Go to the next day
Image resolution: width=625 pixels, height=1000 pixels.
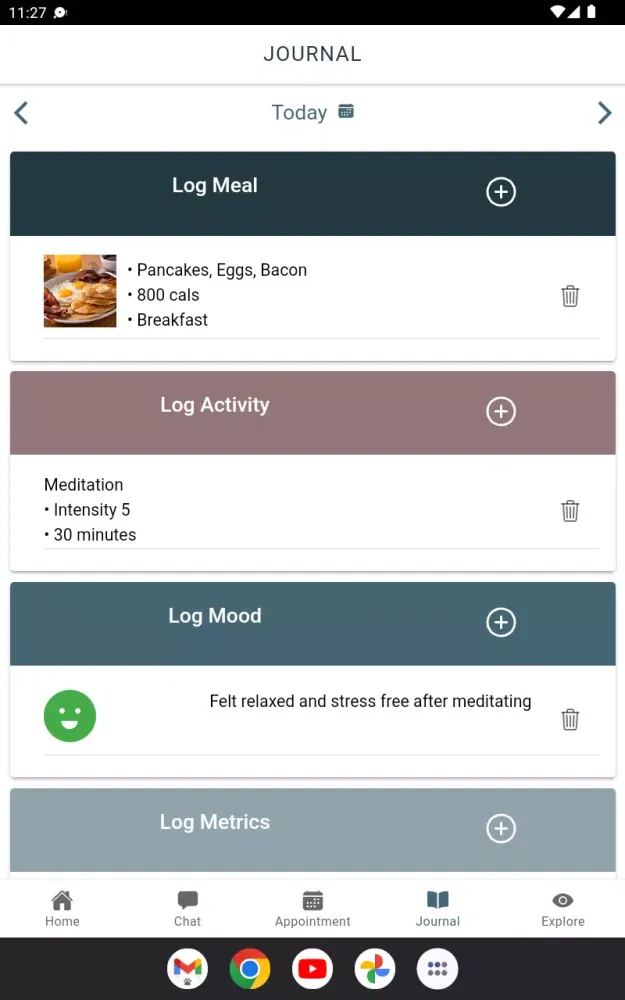point(604,113)
